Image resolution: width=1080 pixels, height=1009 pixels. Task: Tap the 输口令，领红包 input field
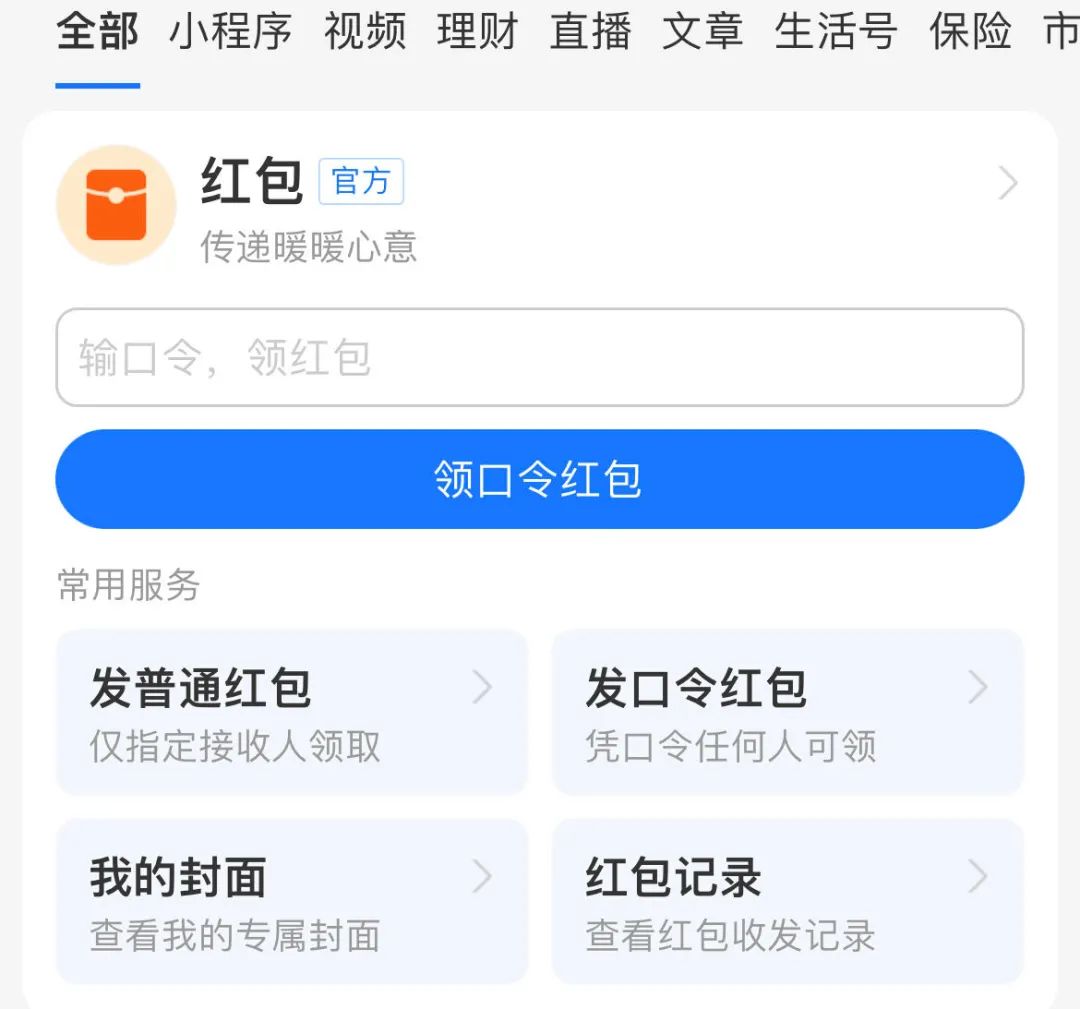540,357
